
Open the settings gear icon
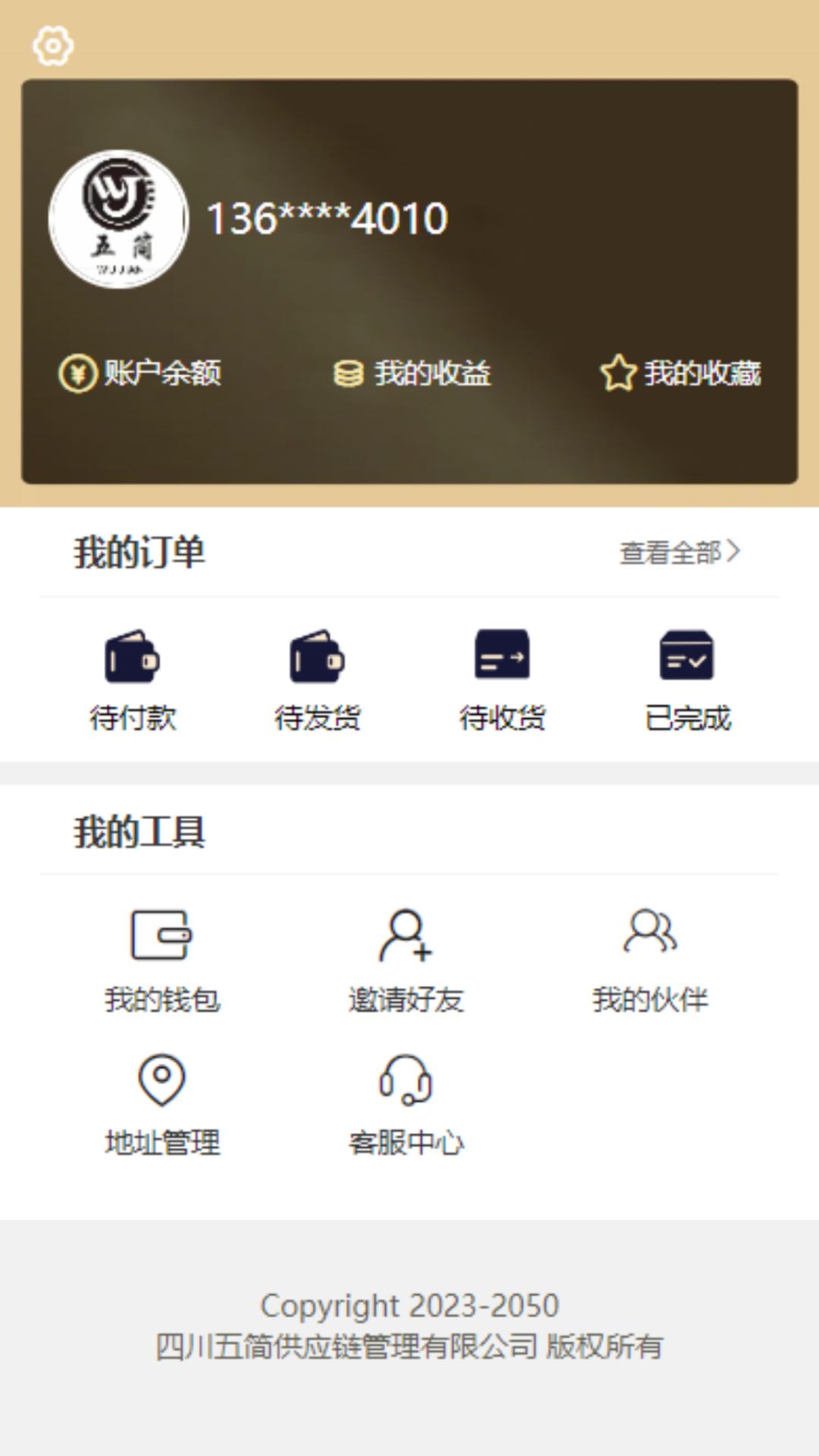point(53,46)
